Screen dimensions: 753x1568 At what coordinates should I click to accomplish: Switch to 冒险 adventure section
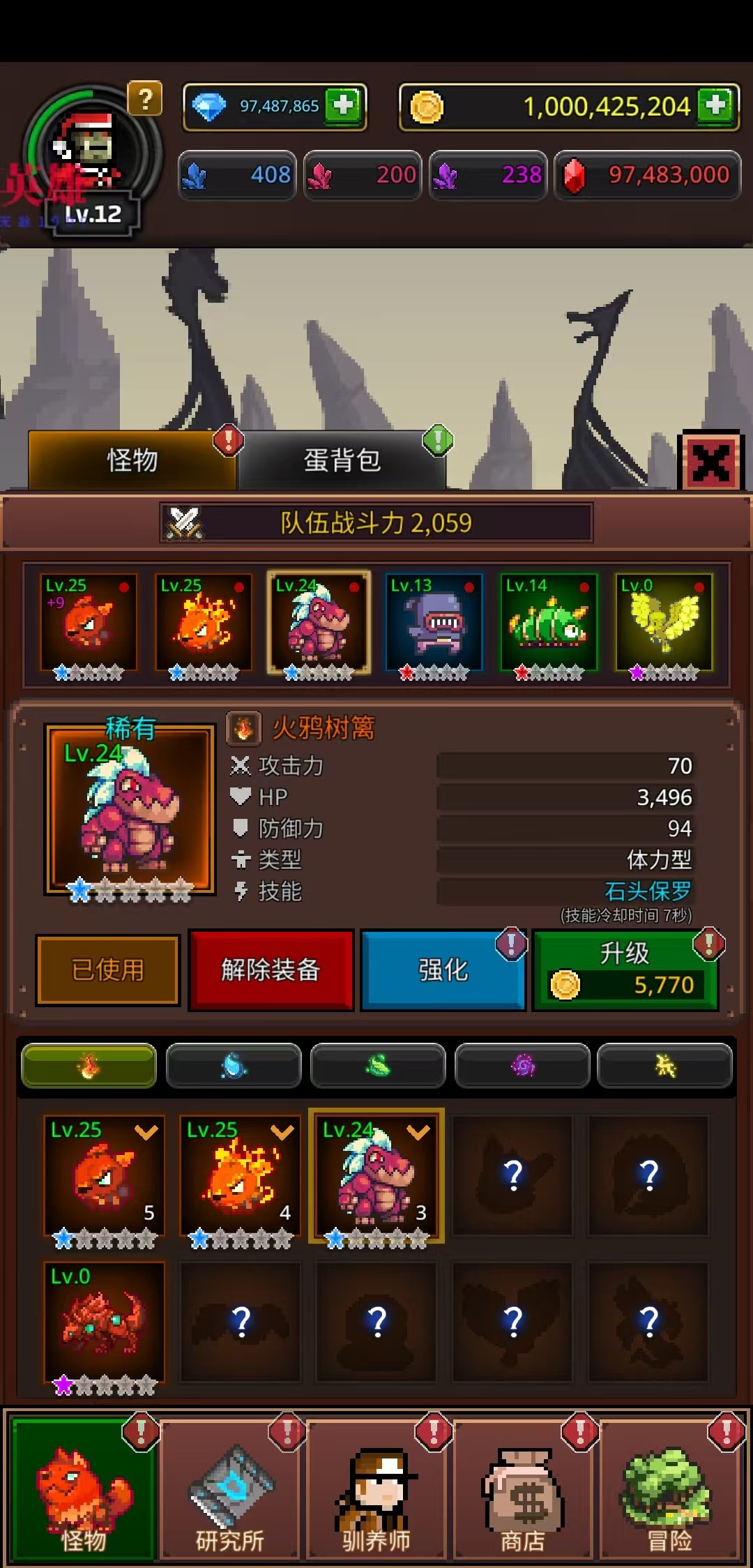(669, 1491)
